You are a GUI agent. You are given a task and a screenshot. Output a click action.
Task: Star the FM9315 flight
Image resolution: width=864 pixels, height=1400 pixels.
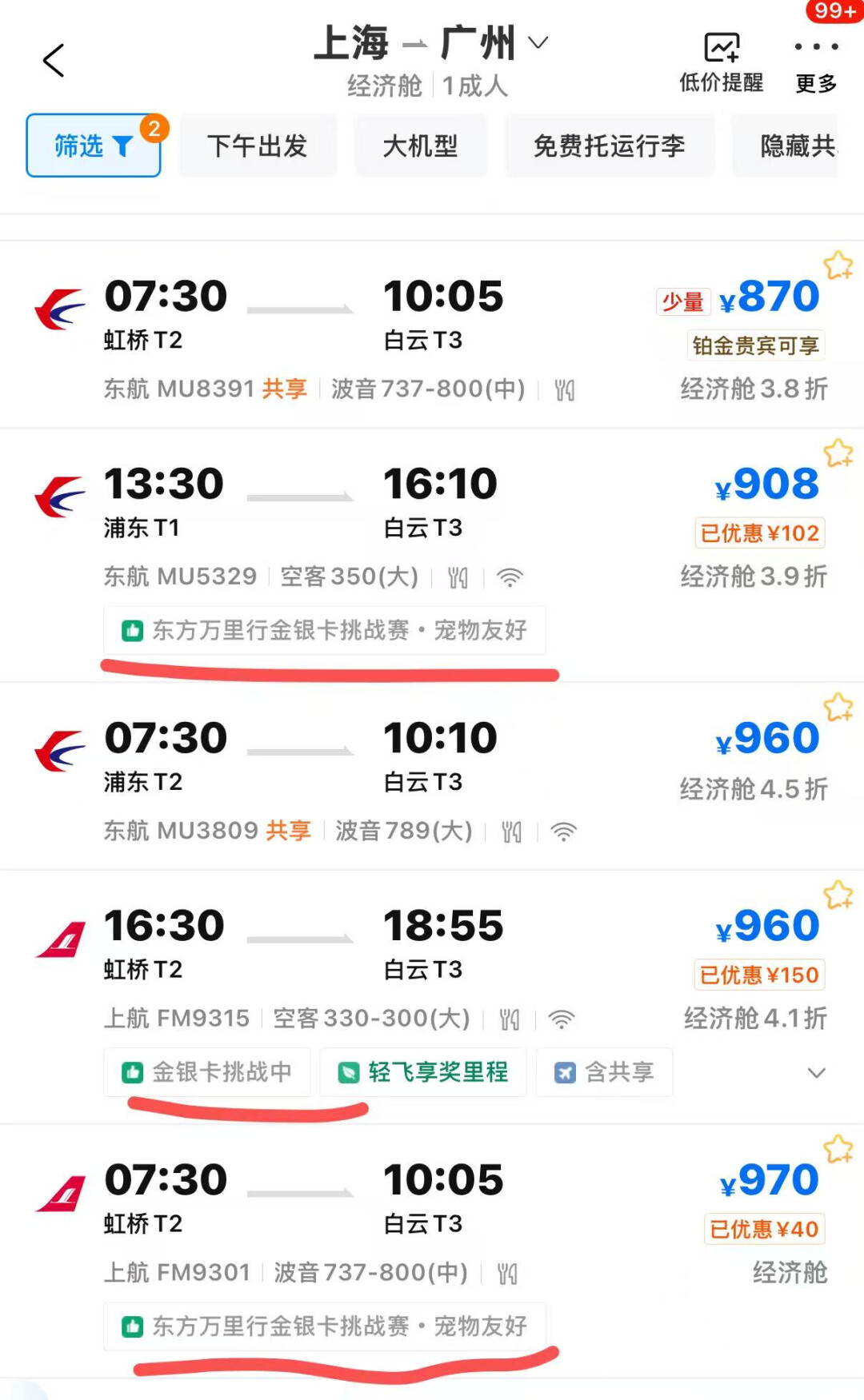(x=838, y=895)
